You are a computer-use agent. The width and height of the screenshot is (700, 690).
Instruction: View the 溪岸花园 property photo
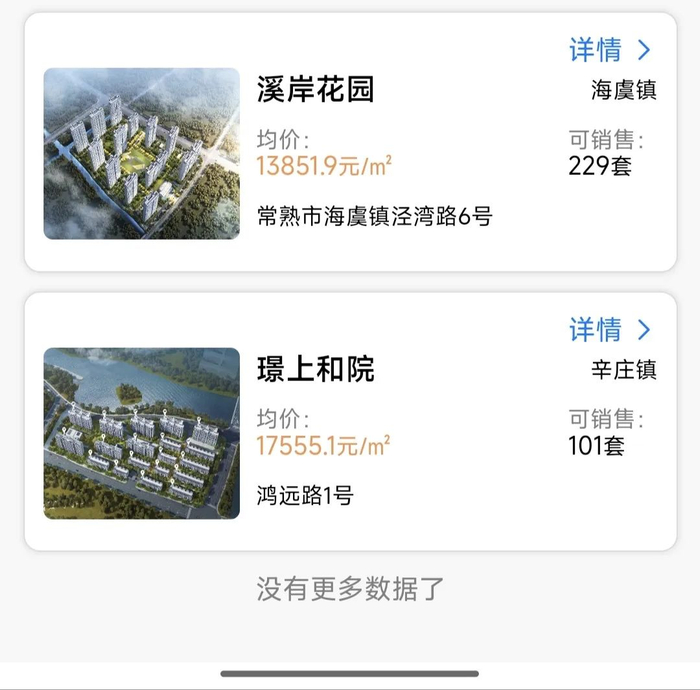[142, 154]
